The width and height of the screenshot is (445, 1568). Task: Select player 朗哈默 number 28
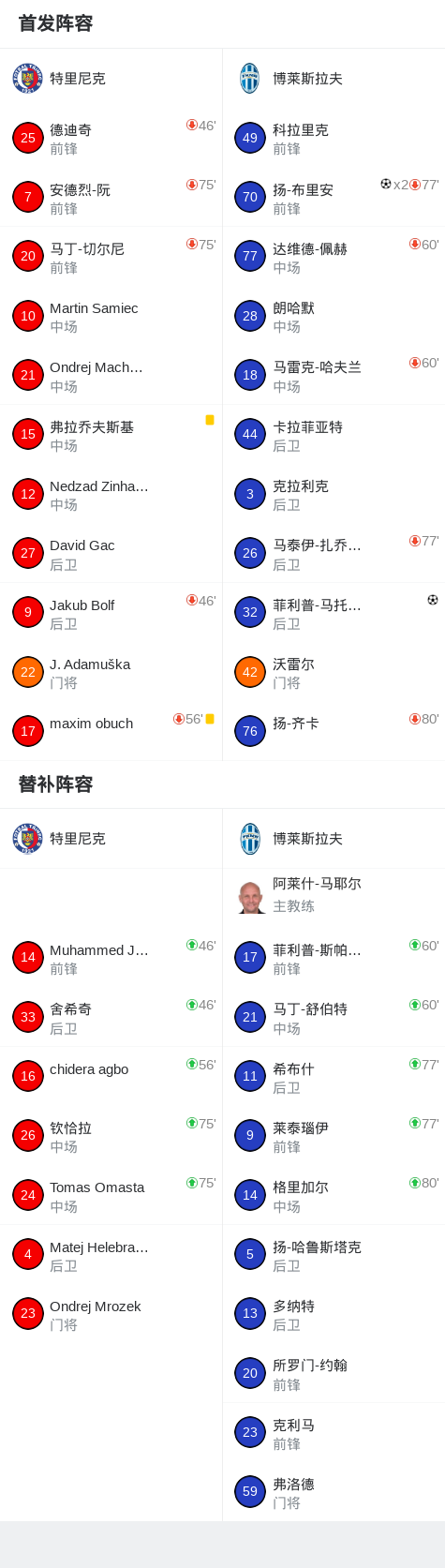[334, 316]
